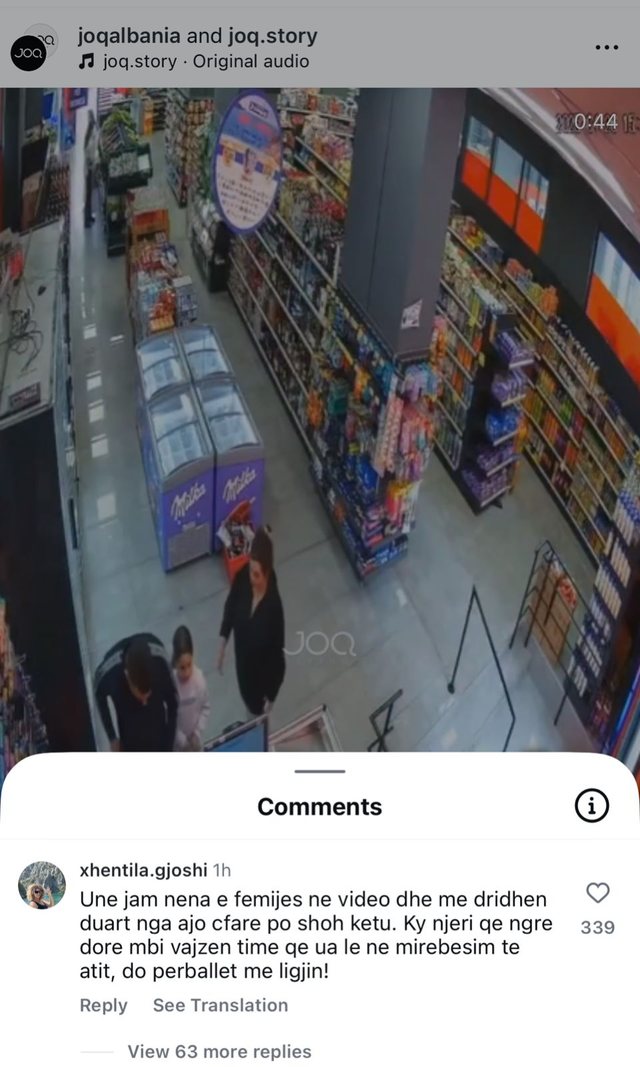
Task: View 63 more replies
Action: [219, 1051]
